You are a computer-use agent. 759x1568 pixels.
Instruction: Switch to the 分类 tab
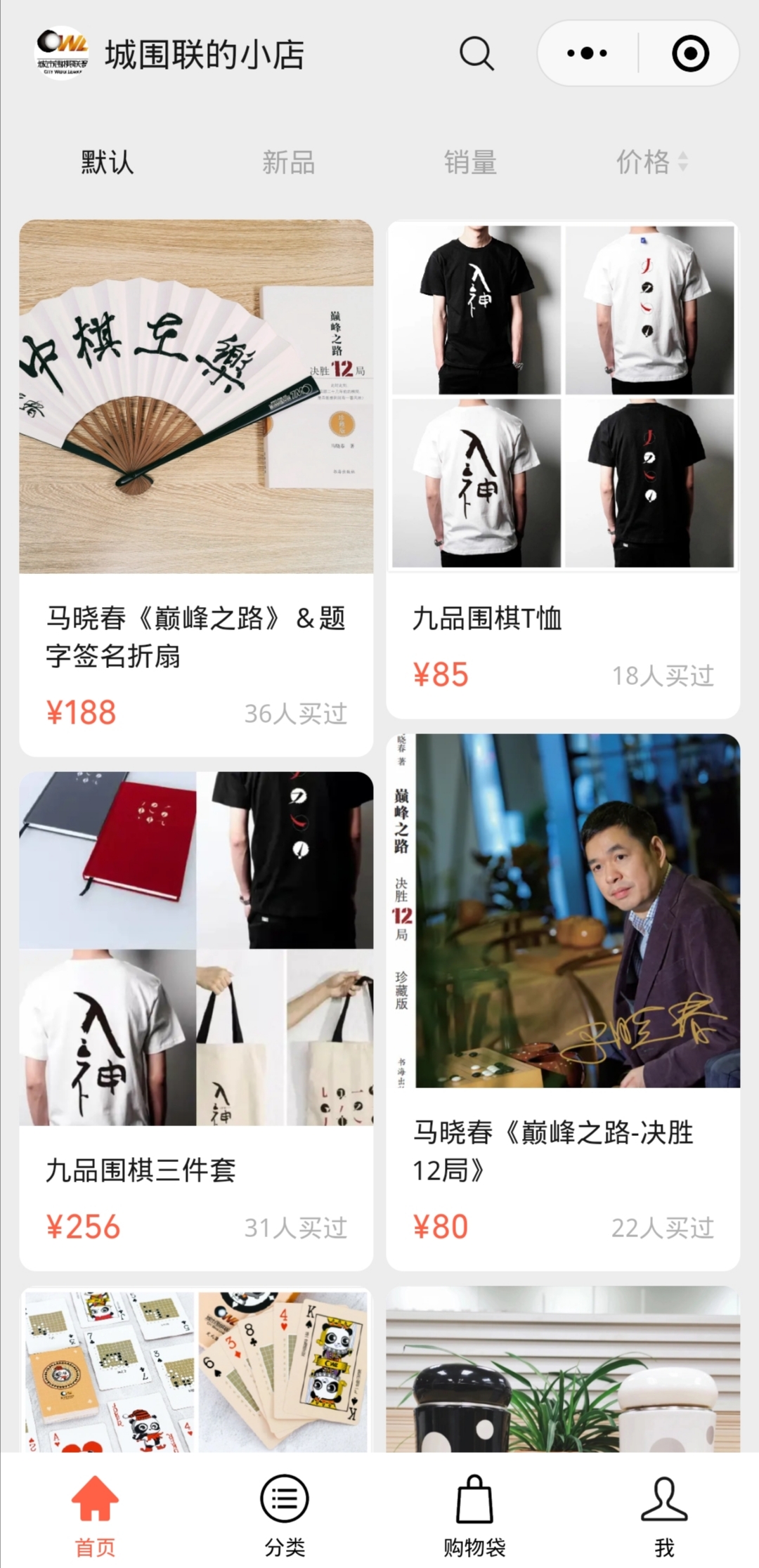click(x=285, y=1515)
